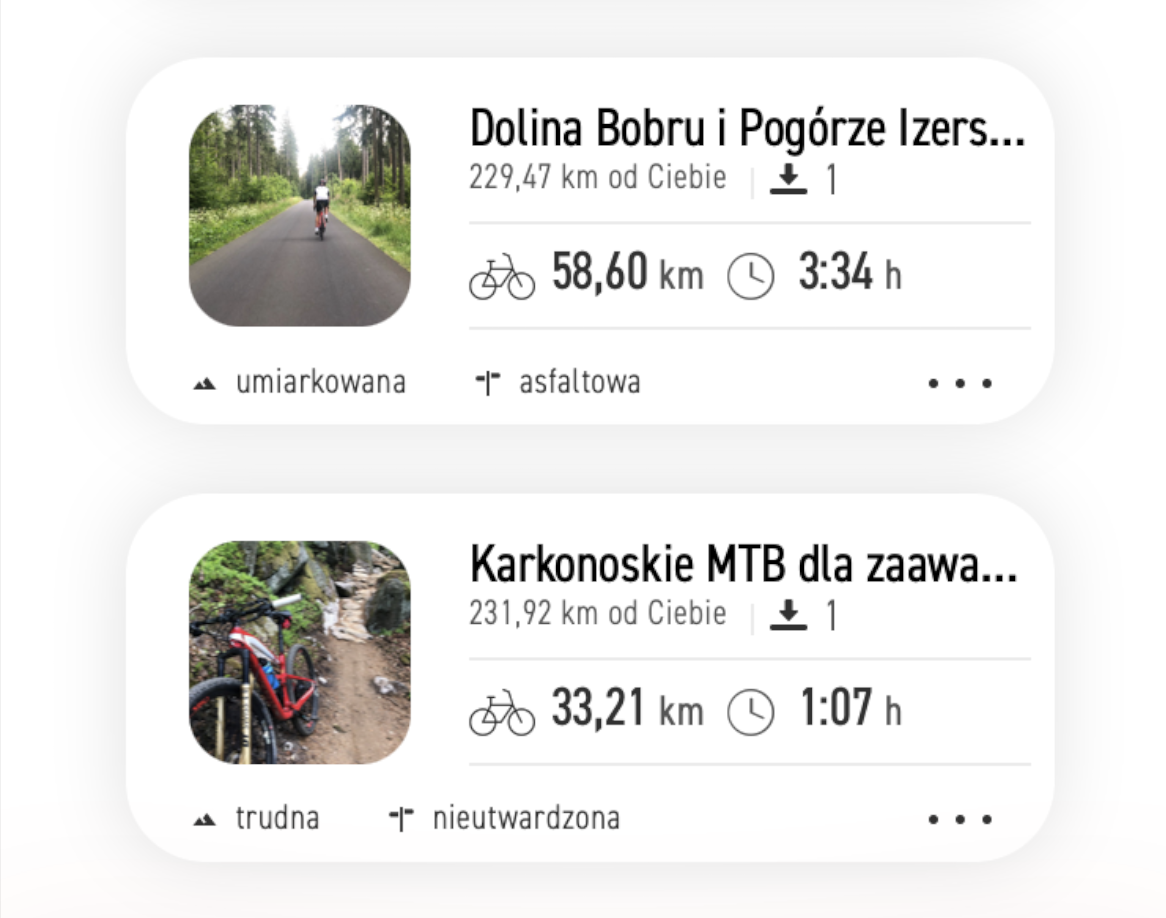
Task: Open more options for the Dolina Bobru route
Action: point(959,383)
